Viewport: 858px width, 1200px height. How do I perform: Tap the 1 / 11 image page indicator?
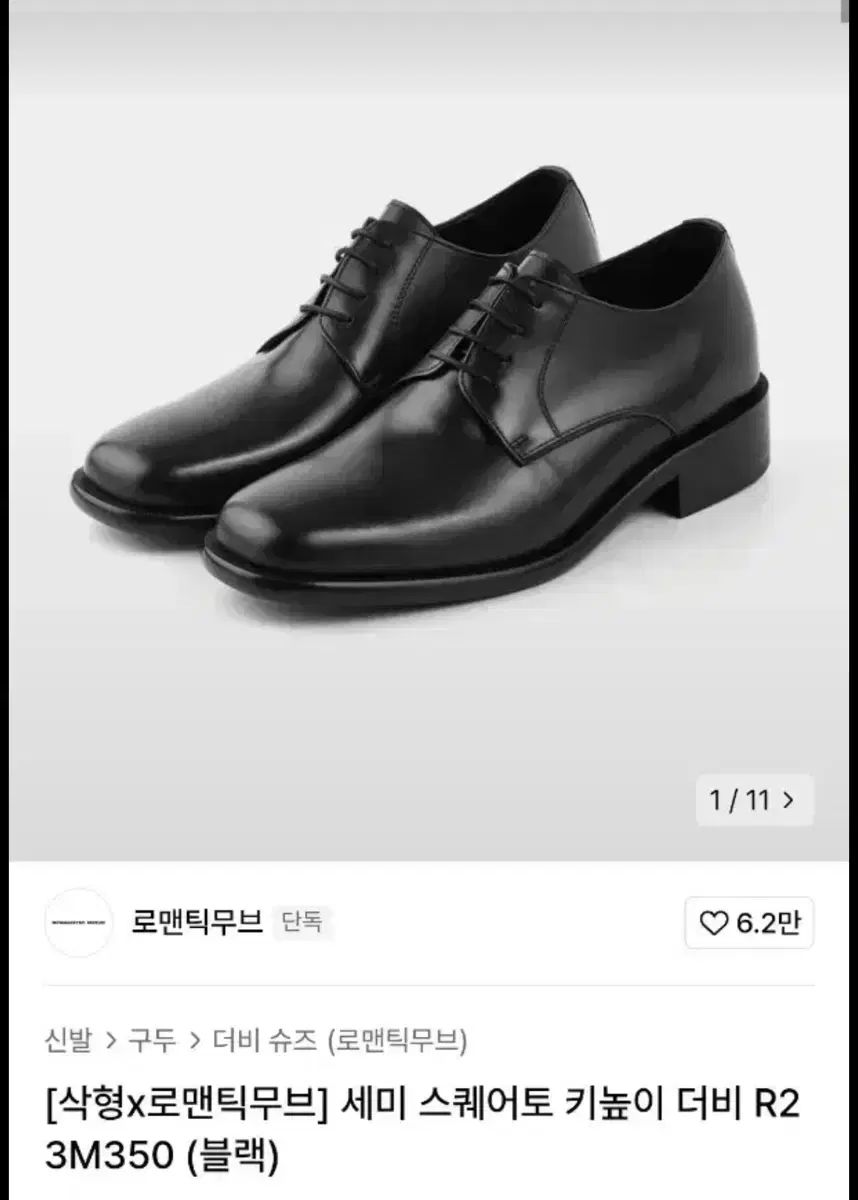(x=754, y=800)
